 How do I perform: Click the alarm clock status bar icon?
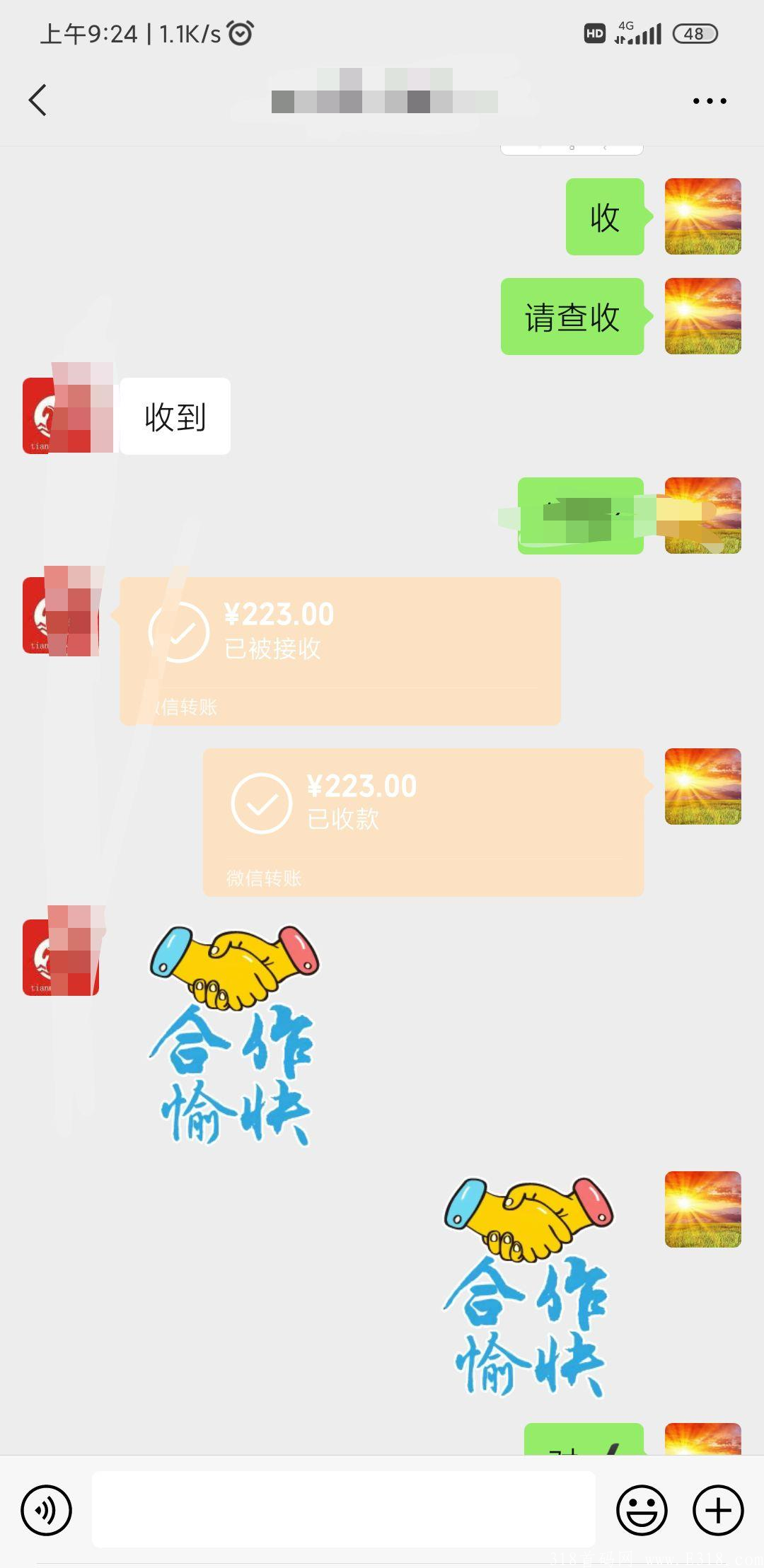[240, 32]
